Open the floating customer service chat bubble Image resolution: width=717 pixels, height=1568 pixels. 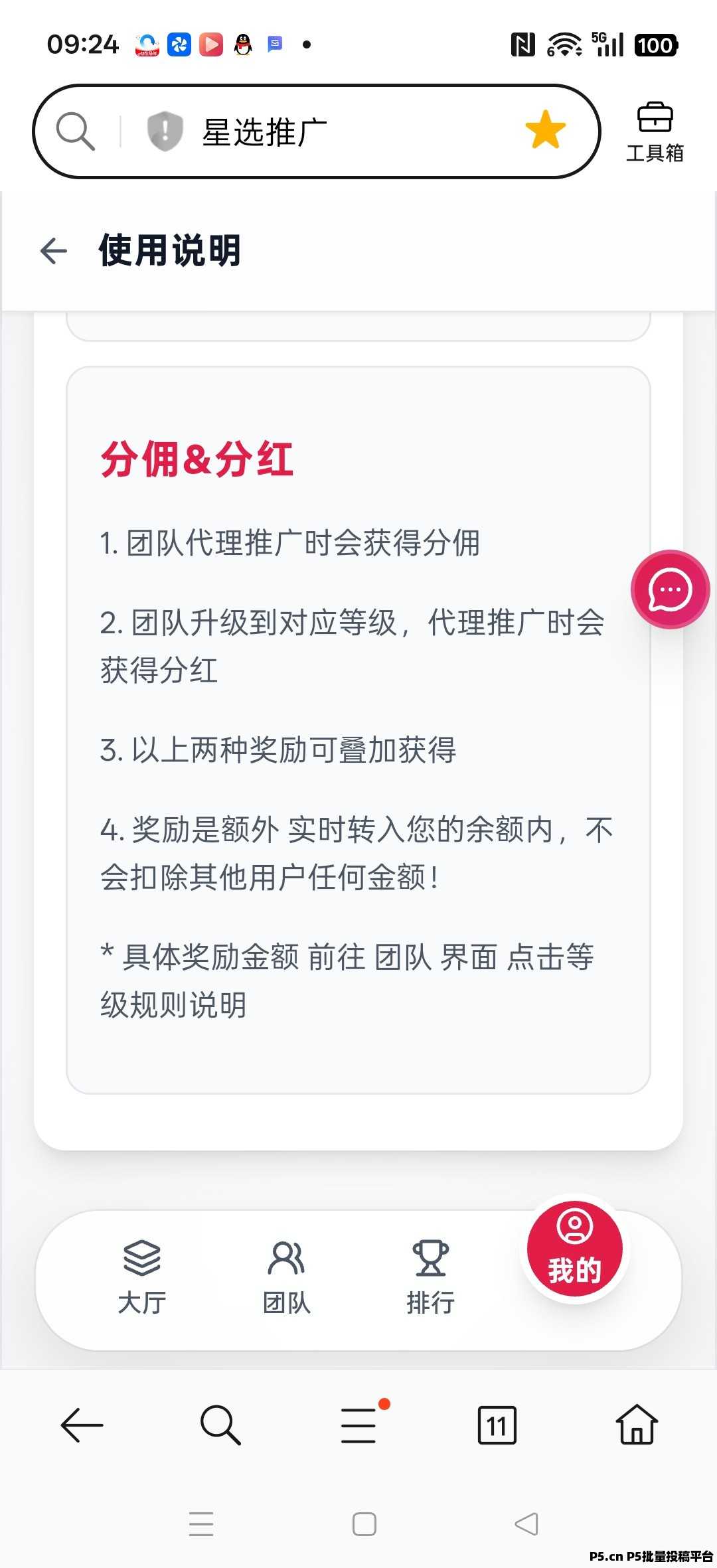671,589
